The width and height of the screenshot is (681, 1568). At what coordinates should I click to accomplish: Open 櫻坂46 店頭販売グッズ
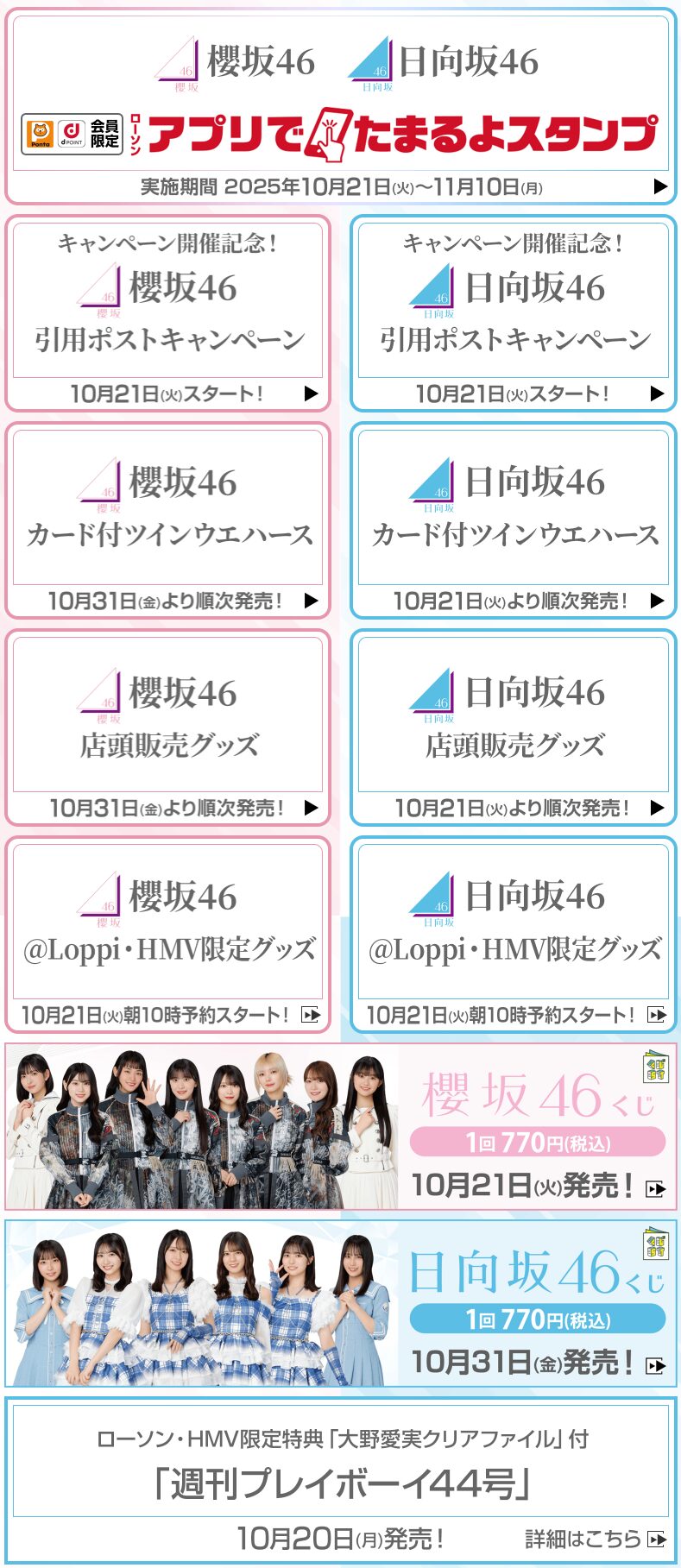point(168,727)
